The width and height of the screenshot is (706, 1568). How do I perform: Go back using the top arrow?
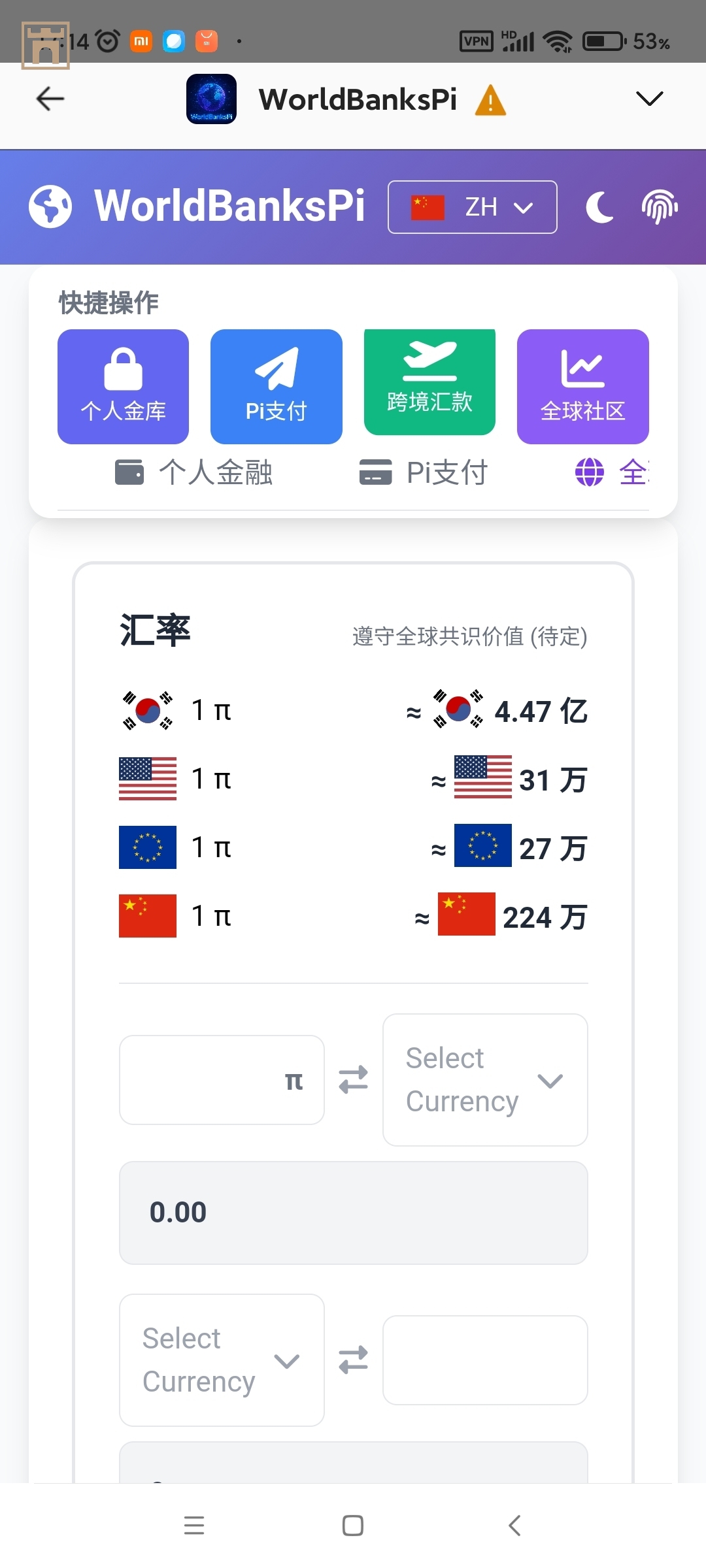[x=50, y=99]
